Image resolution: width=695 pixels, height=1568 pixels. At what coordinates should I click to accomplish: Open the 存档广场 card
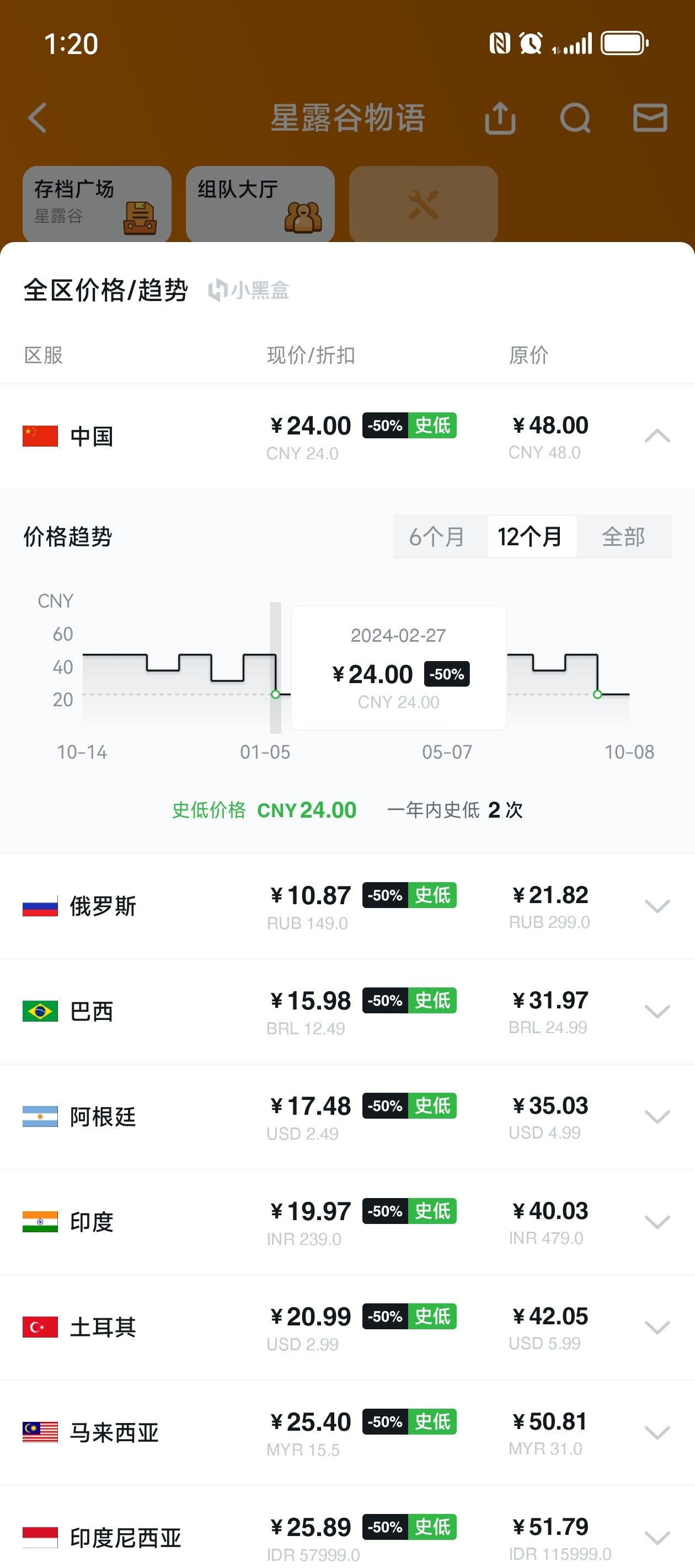click(x=97, y=204)
